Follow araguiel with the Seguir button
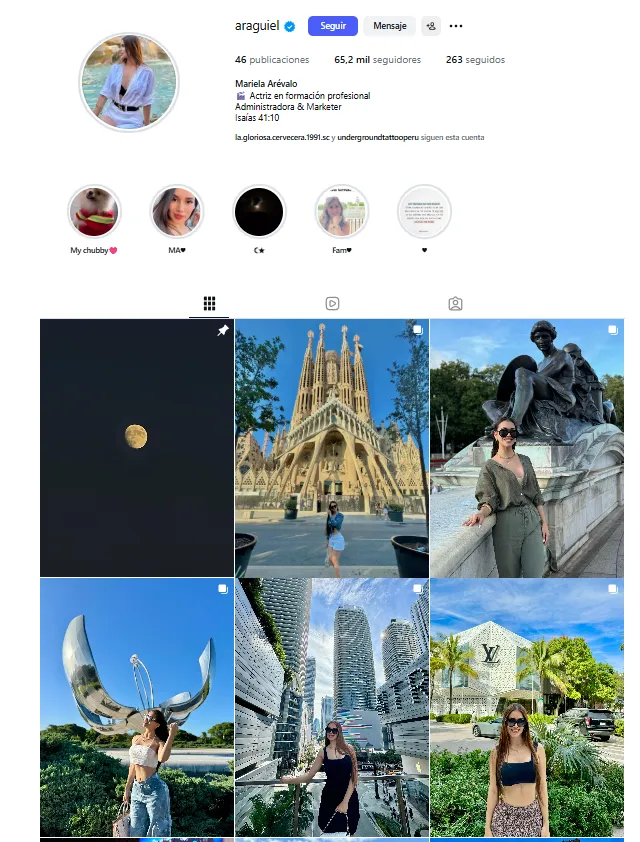The width and height of the screenshot is (640, 842). 332,26
